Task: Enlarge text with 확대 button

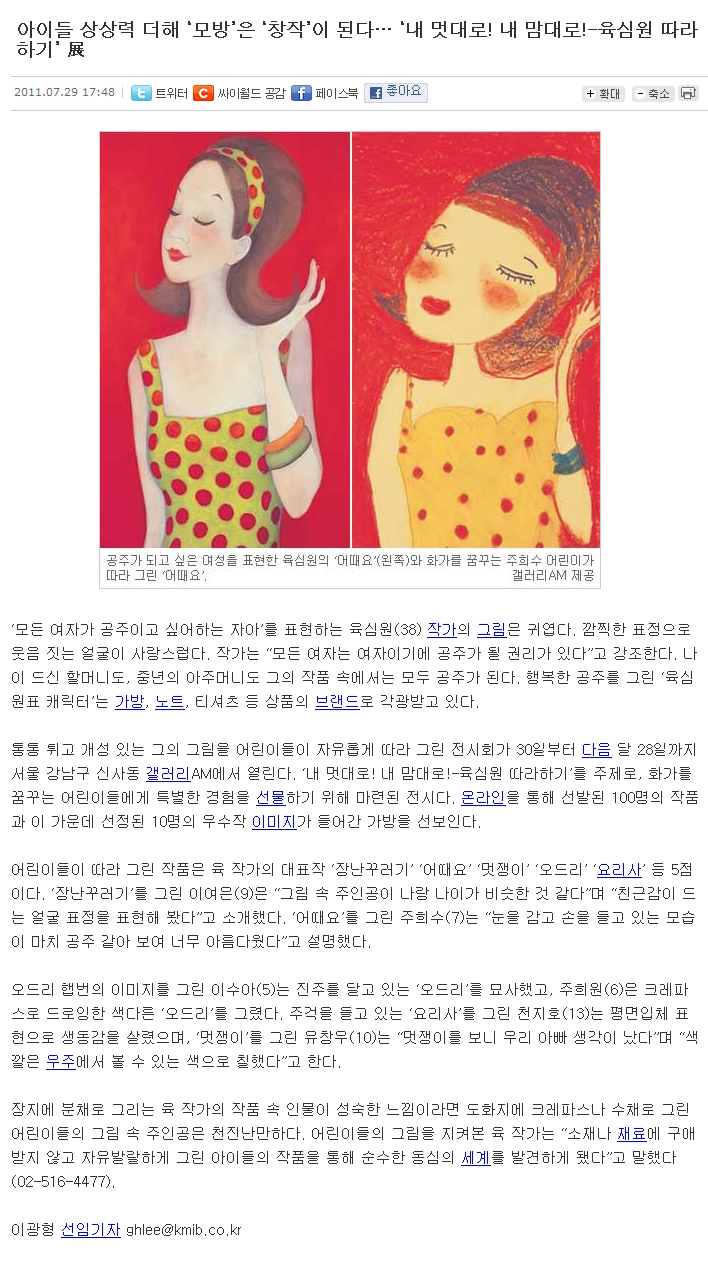Action: click(x=603, y=93)
